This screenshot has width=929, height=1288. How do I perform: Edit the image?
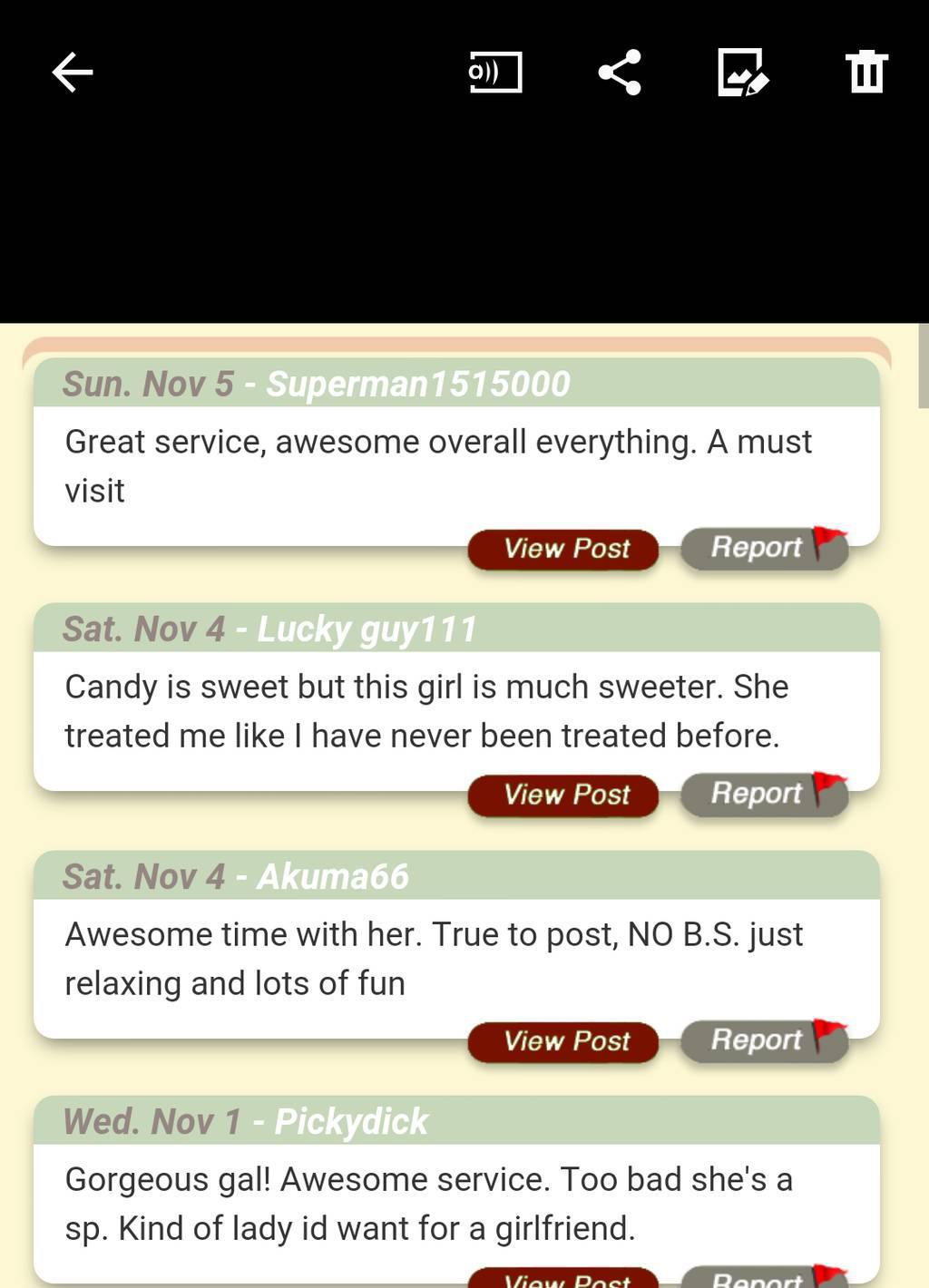742,73
